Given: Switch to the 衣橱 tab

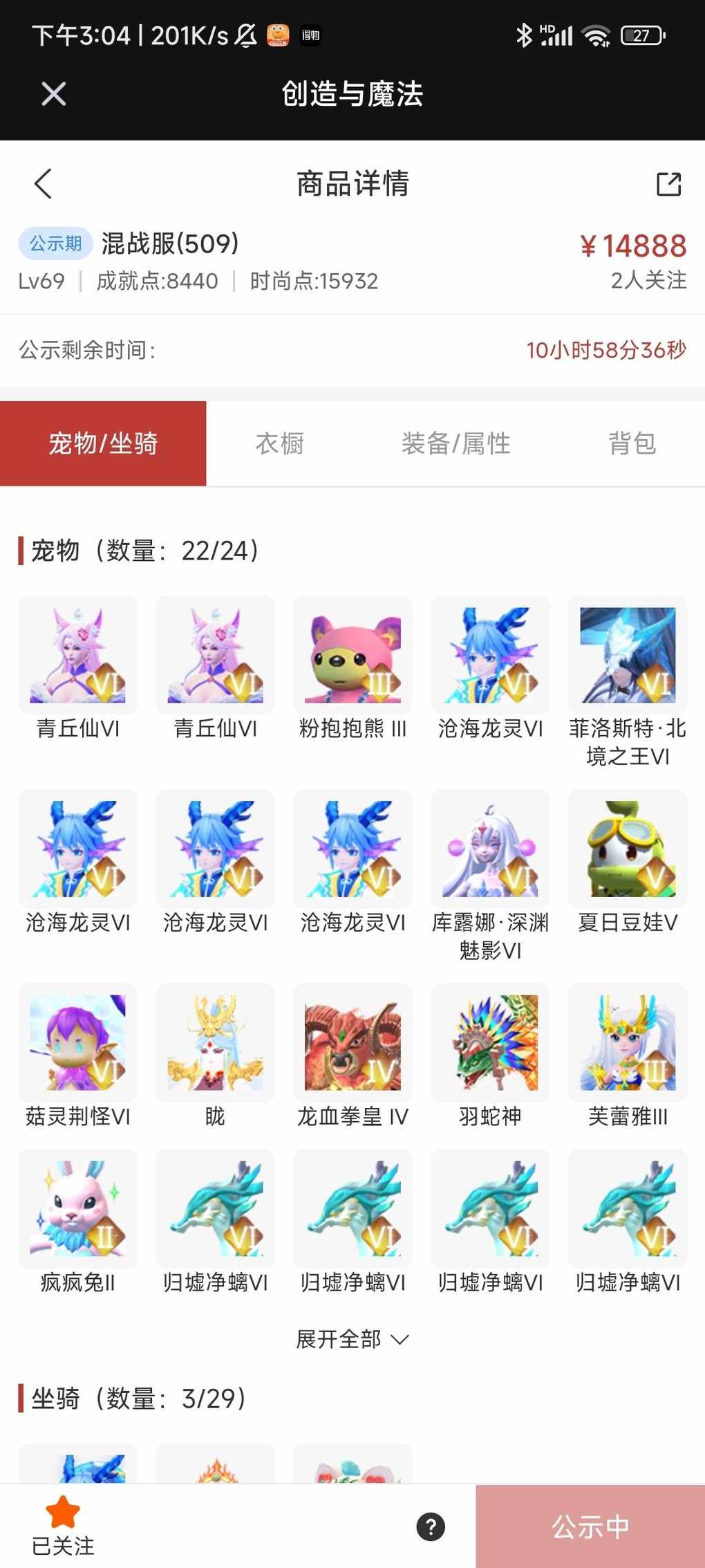Looking at the screenshot, I should 279,443.
